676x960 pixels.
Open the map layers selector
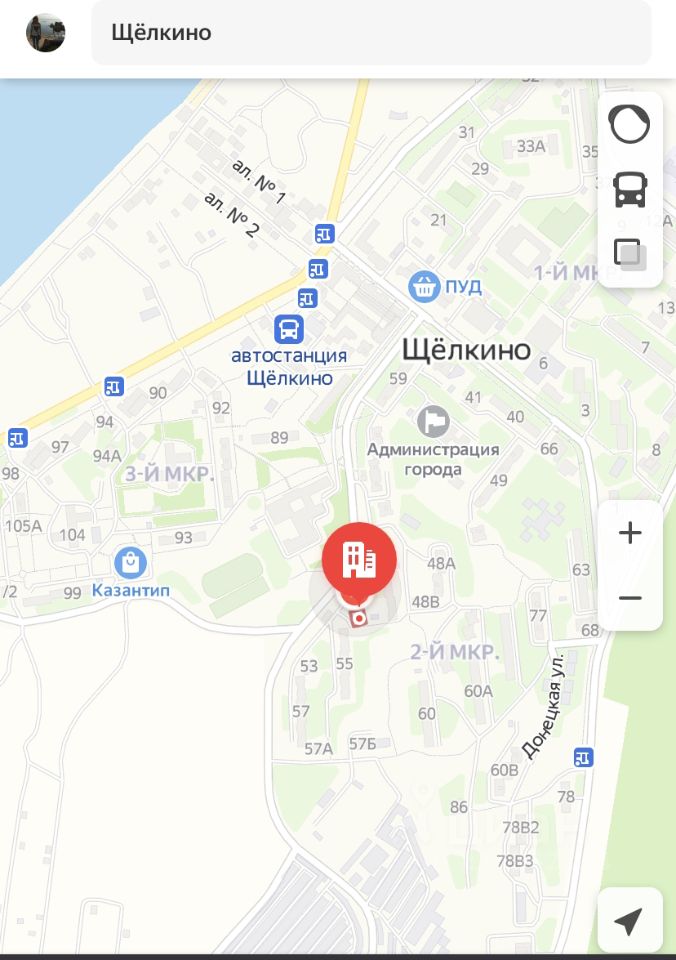629,252
